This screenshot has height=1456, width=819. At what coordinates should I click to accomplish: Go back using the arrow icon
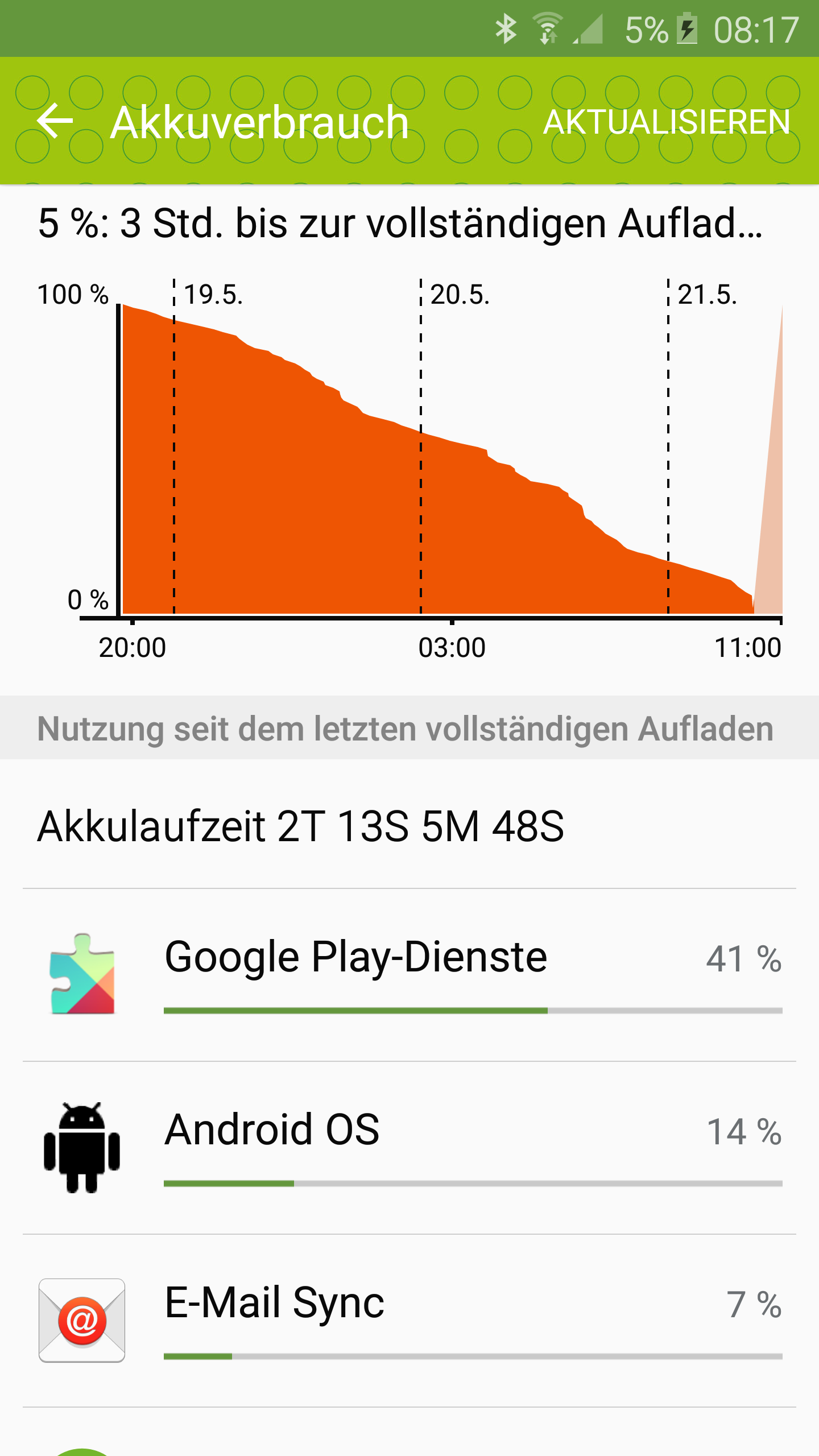pos(55,121)
